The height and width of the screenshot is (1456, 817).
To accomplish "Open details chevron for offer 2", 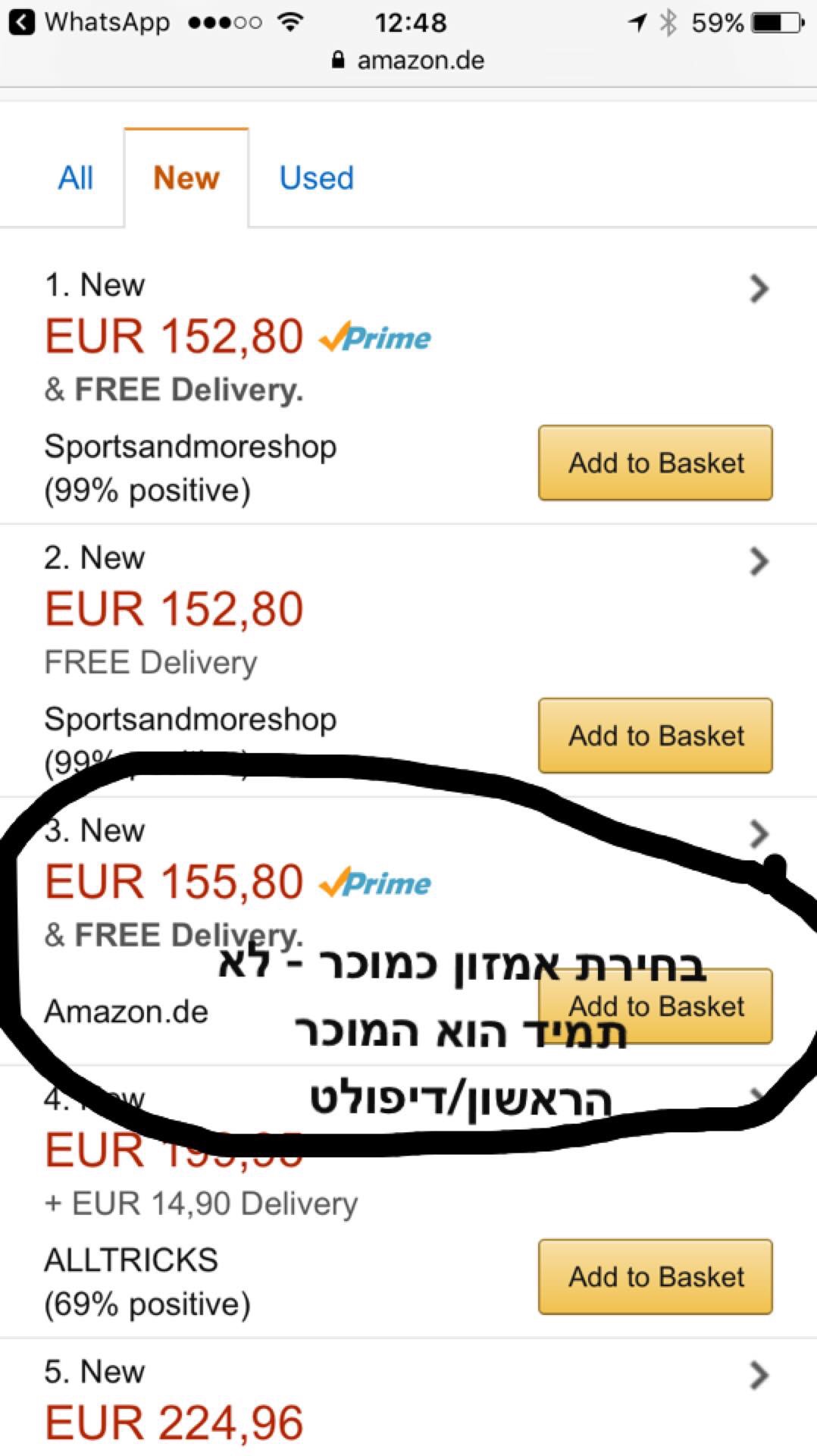I will tap(759, 562).
